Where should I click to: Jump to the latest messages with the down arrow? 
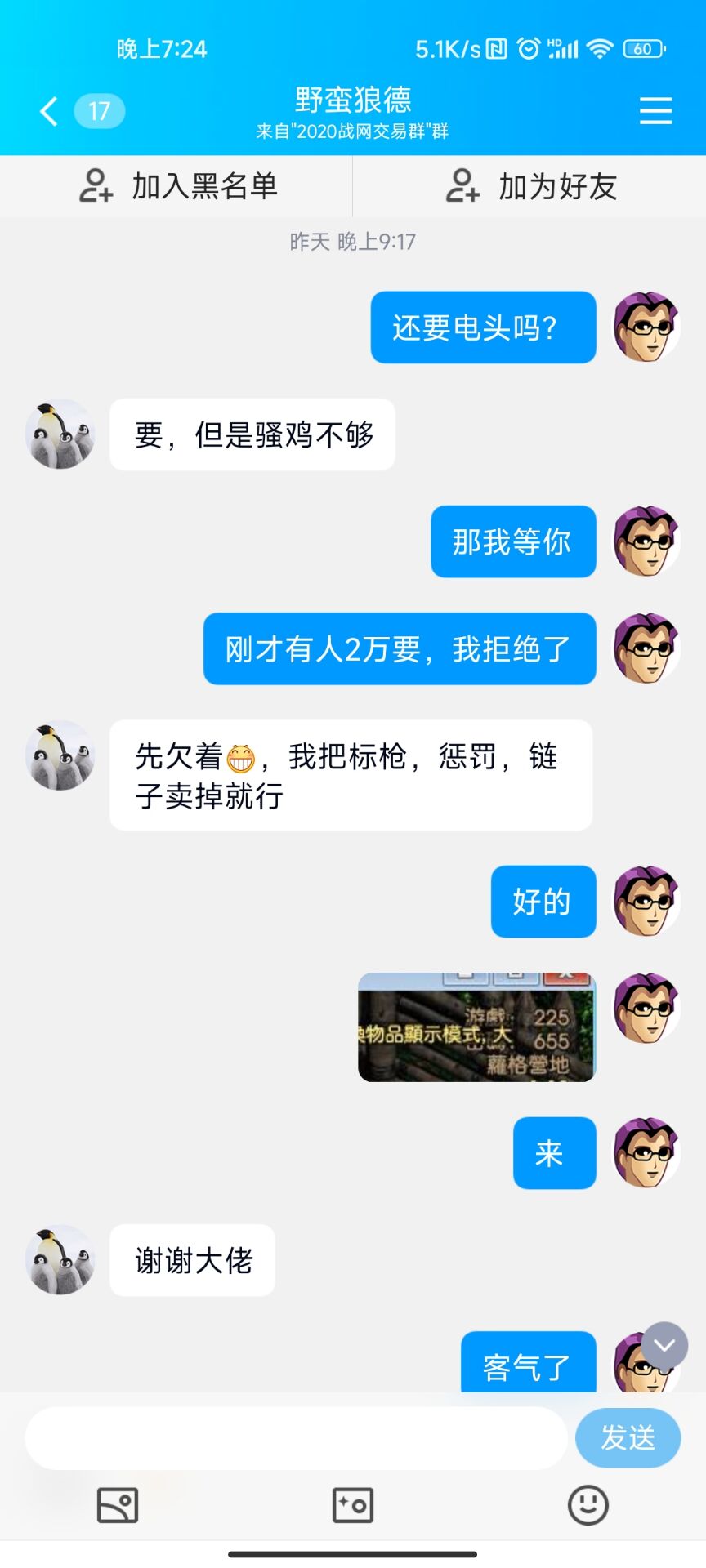pyautogui.click(x=664, y=1345)
